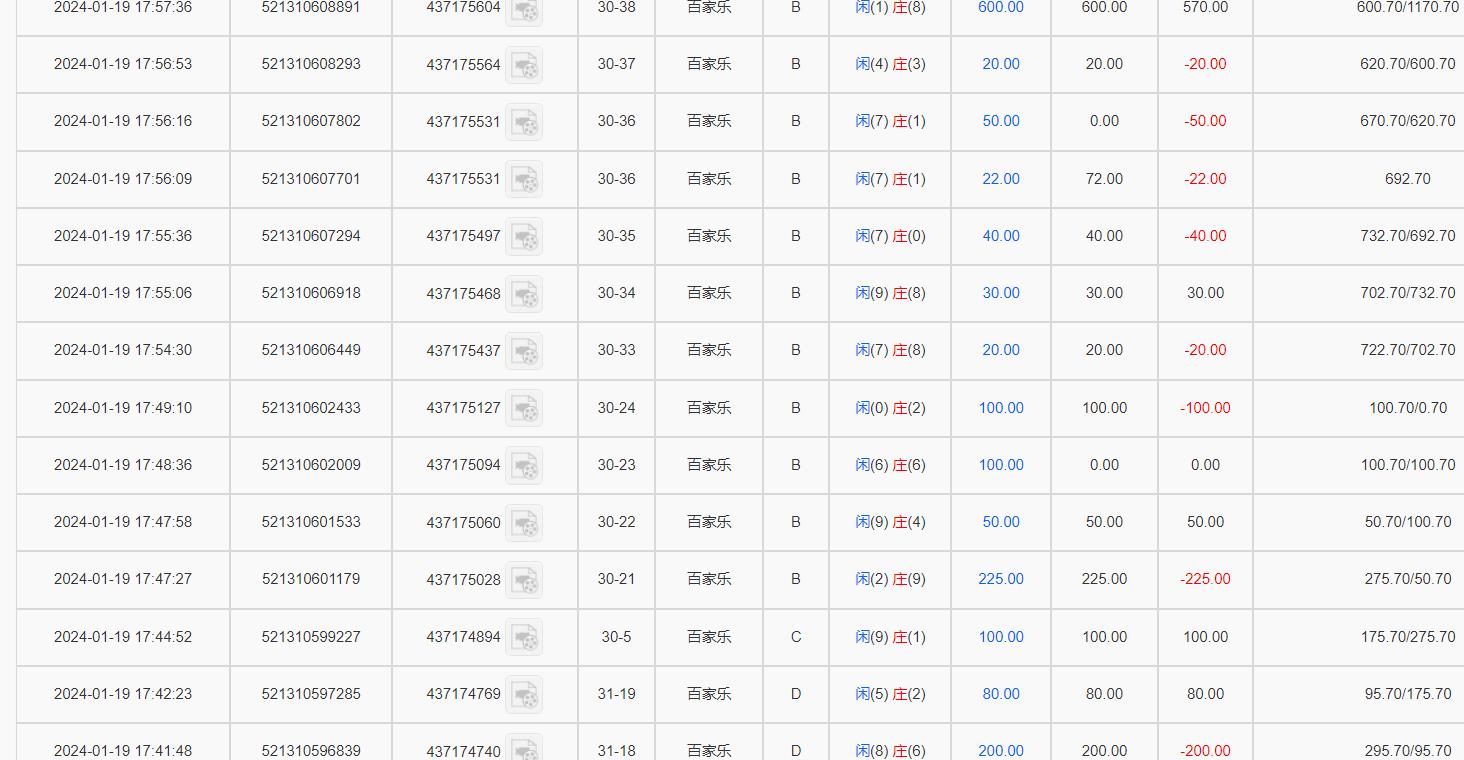This screenshot has height=760, width=1464.
Task: View video replay of round 437175497
Action: (524, 237)
